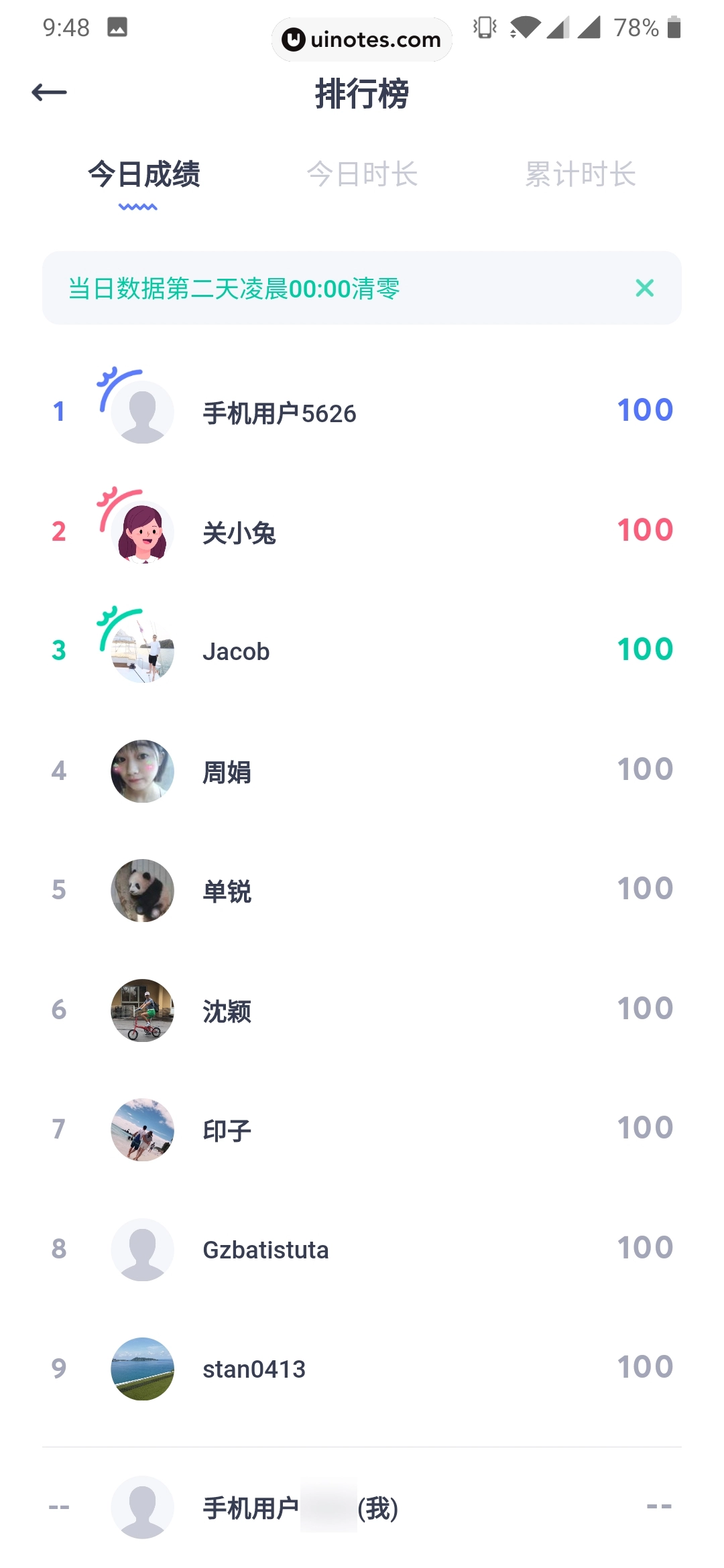
Task: Go back using the arrow icon
Action: click(x=49, y=92)
